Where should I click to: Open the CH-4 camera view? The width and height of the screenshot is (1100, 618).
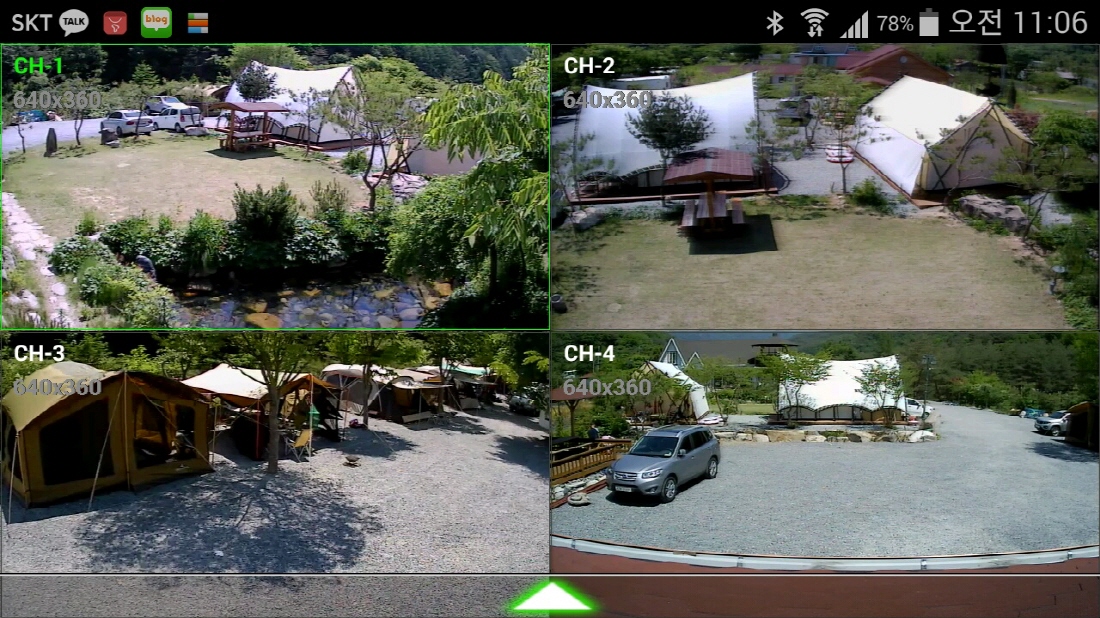(825, 452)
